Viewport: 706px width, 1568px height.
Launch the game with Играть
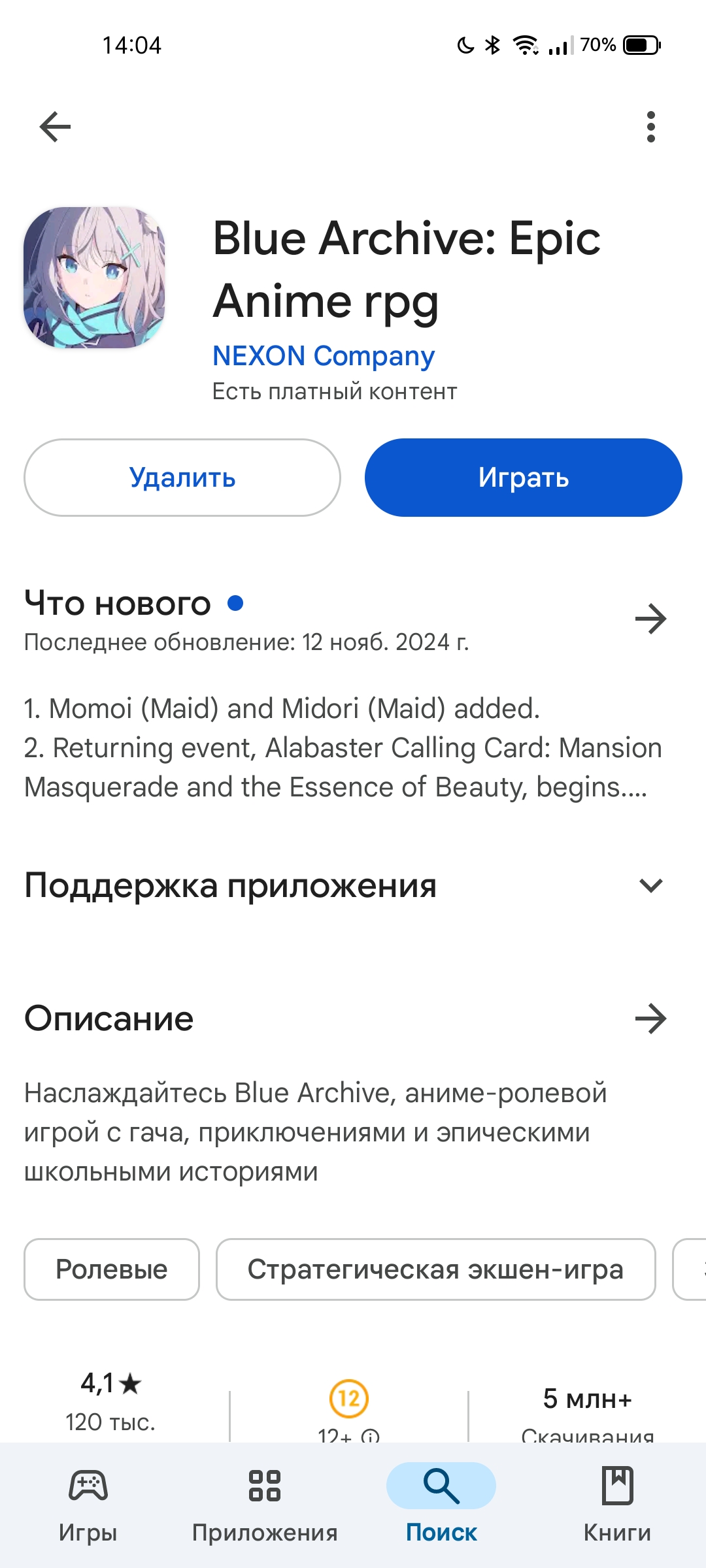point(523,478)
